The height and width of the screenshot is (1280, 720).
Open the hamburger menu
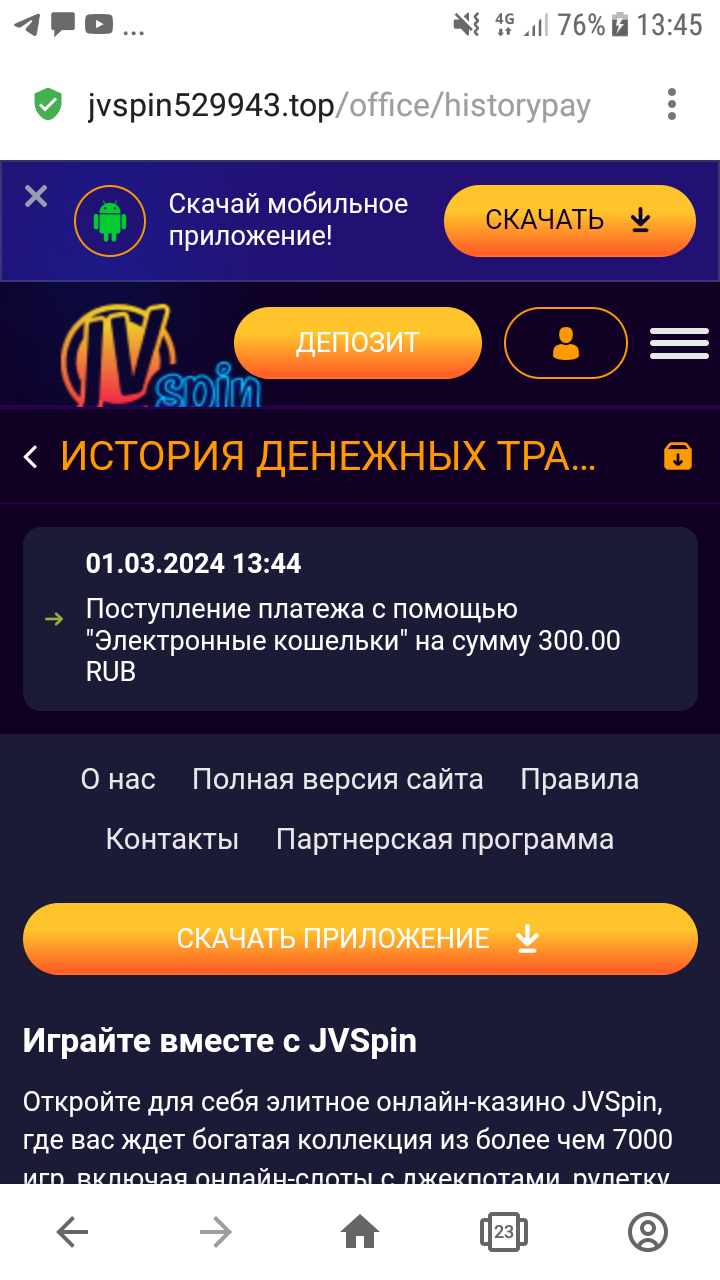679,342
